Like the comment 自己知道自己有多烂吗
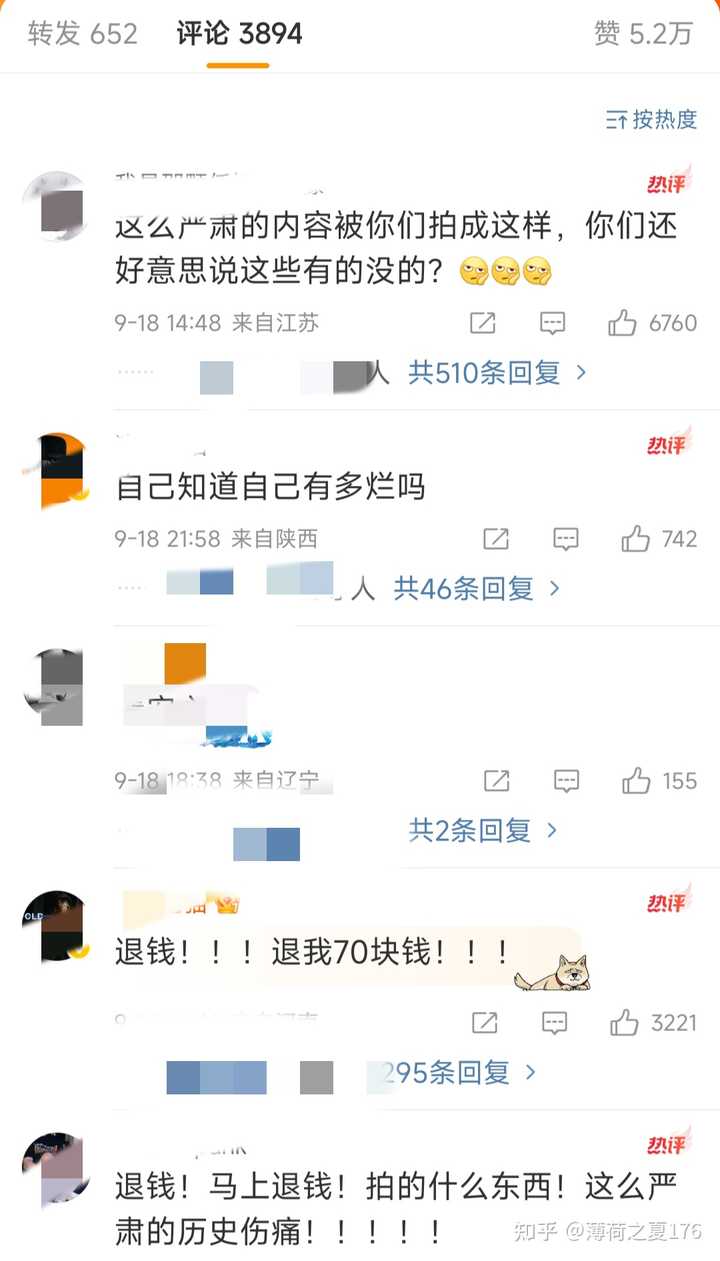 coord(636,539)
